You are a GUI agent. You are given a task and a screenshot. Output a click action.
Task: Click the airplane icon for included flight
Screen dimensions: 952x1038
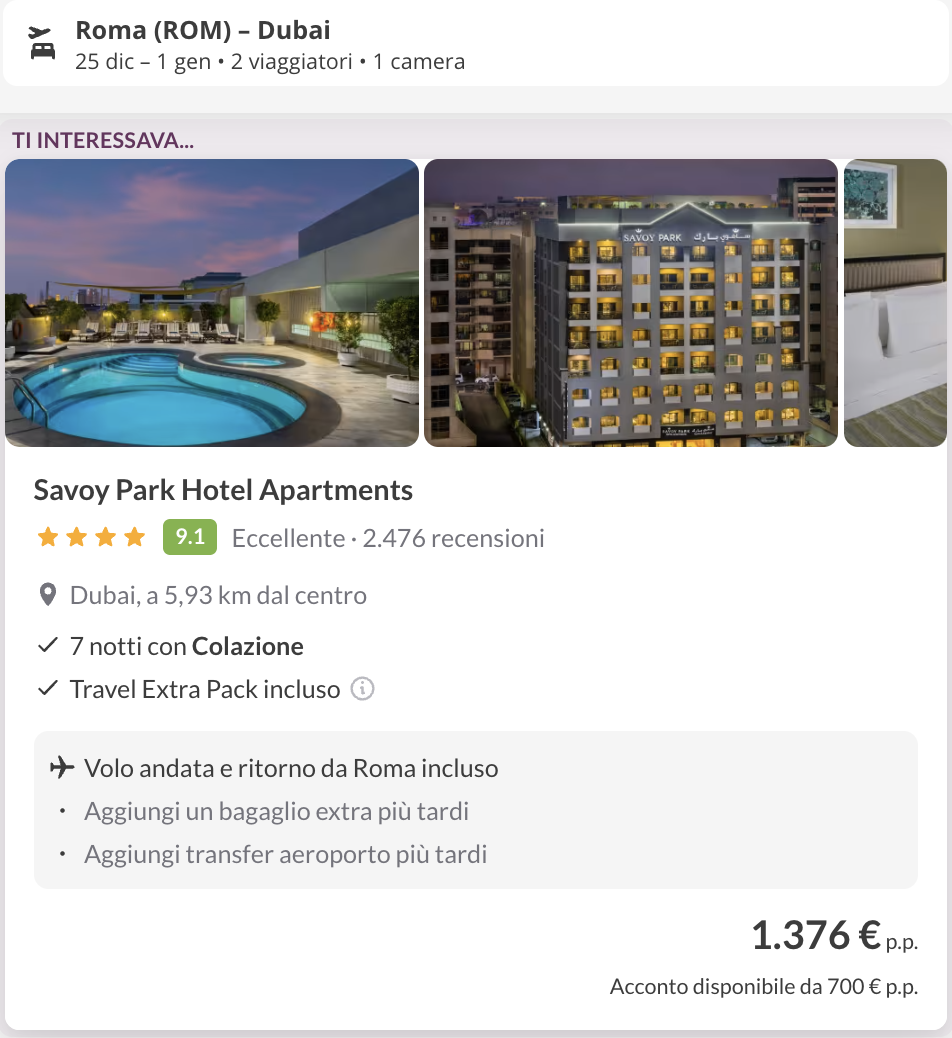[x=63, y=766]
